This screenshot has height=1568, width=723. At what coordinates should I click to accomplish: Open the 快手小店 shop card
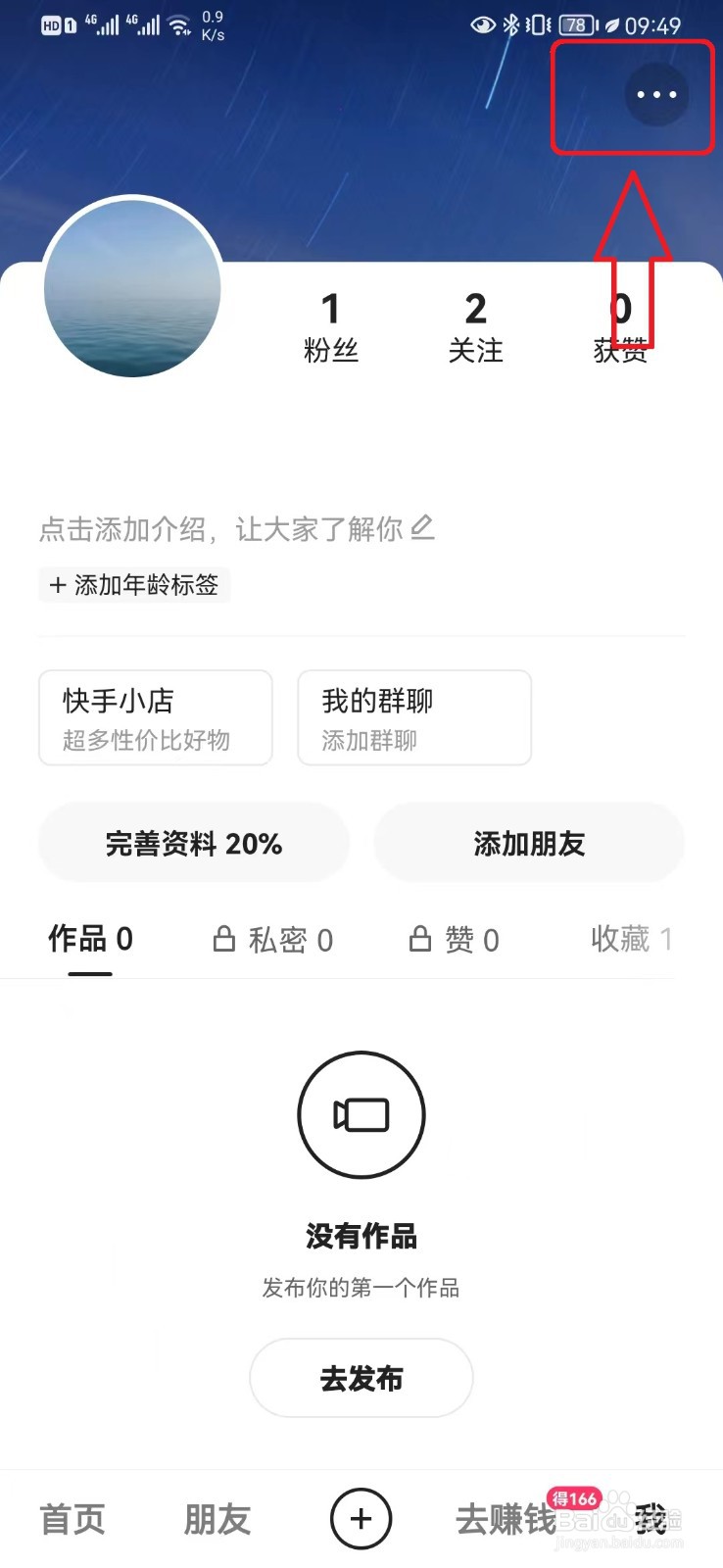point(155,717)
